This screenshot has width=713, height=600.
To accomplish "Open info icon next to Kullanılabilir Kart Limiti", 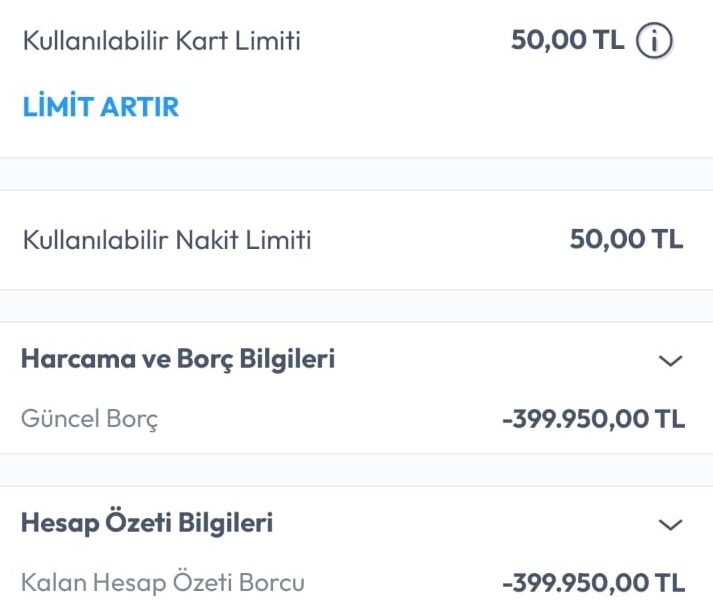I will 654,41.
